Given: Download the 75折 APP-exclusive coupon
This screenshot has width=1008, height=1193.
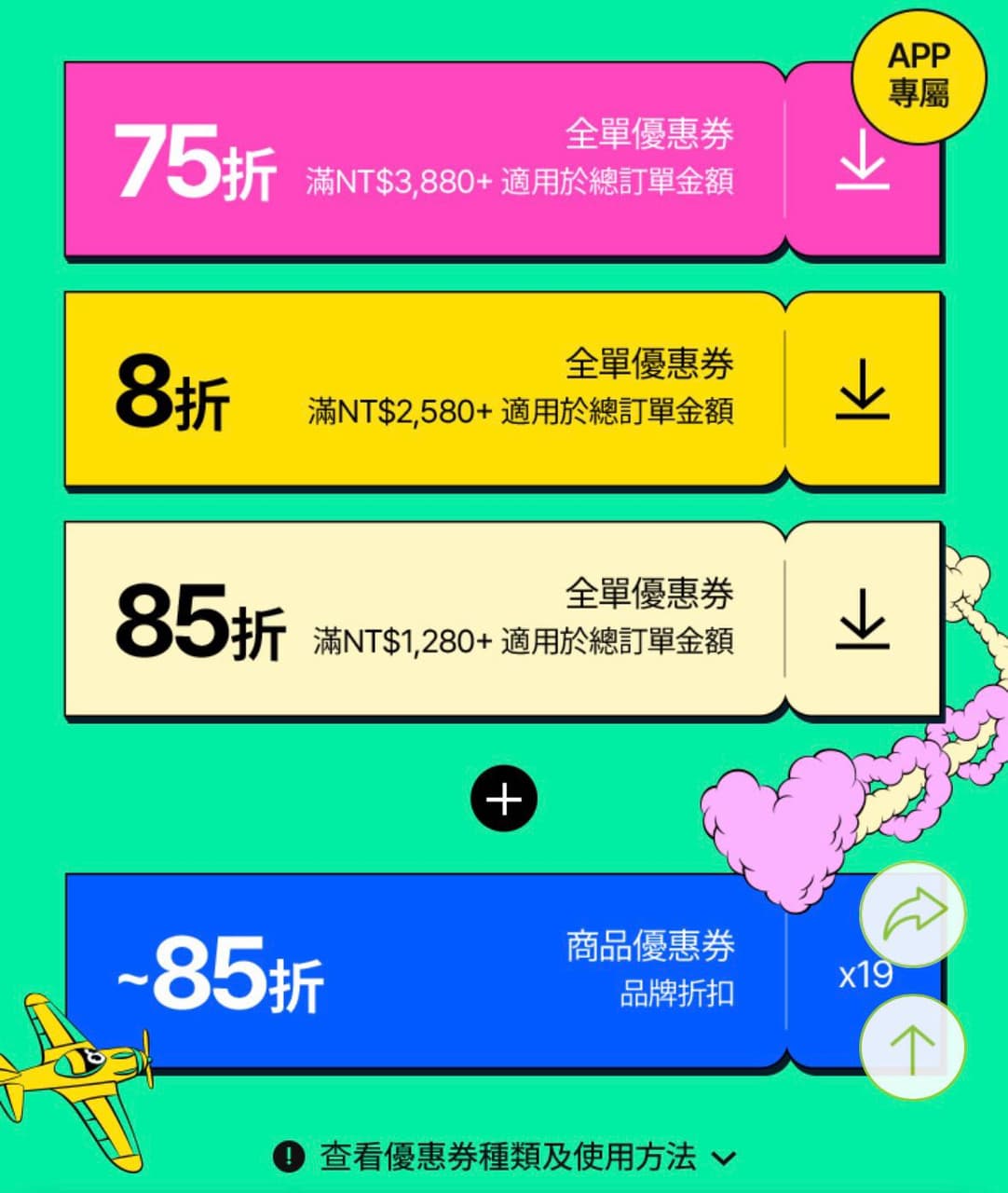Looking at the screenshot, I should point(862,159).
